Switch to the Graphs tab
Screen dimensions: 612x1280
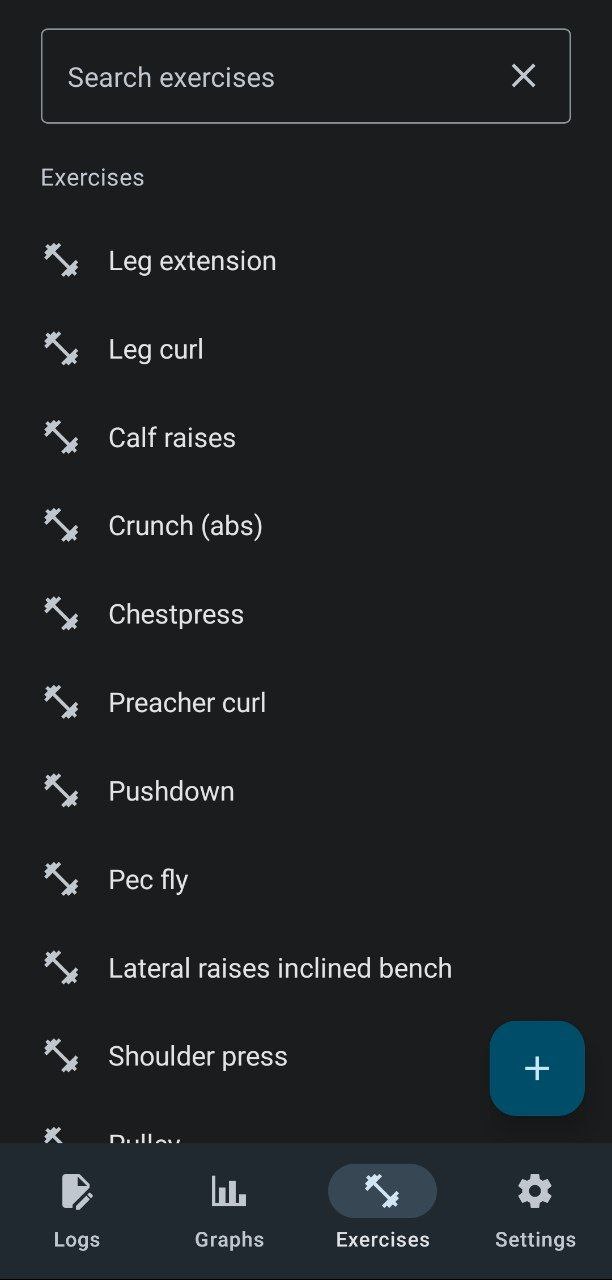tap(229, 1211)
